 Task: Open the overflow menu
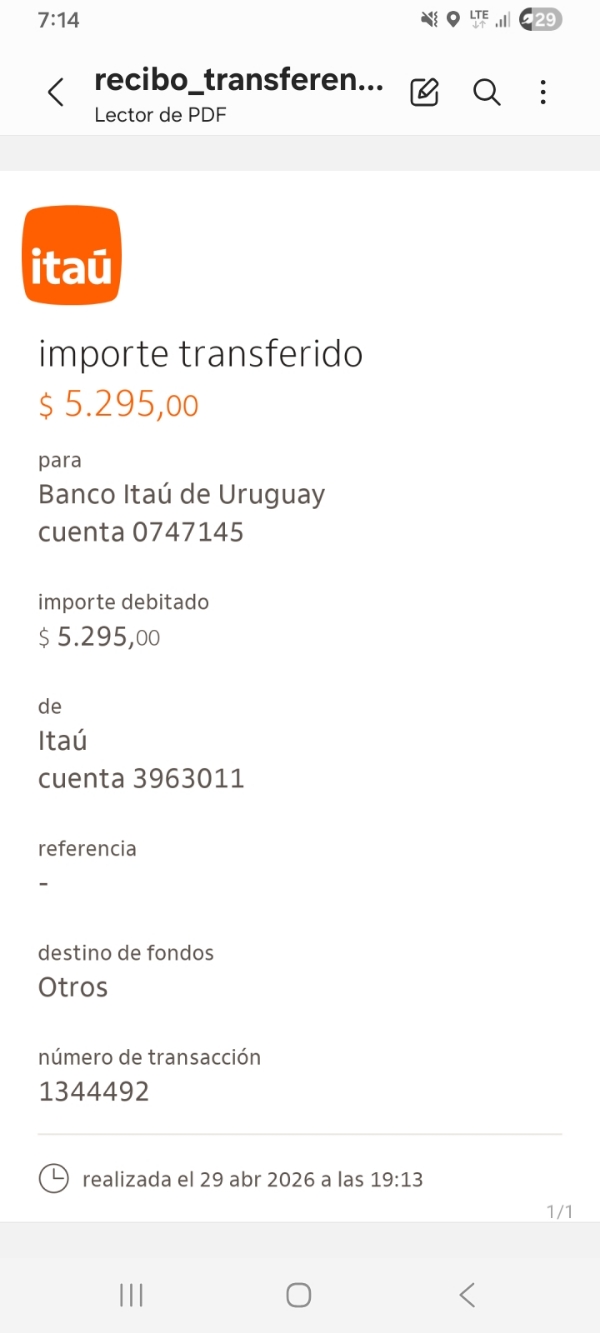543,92
